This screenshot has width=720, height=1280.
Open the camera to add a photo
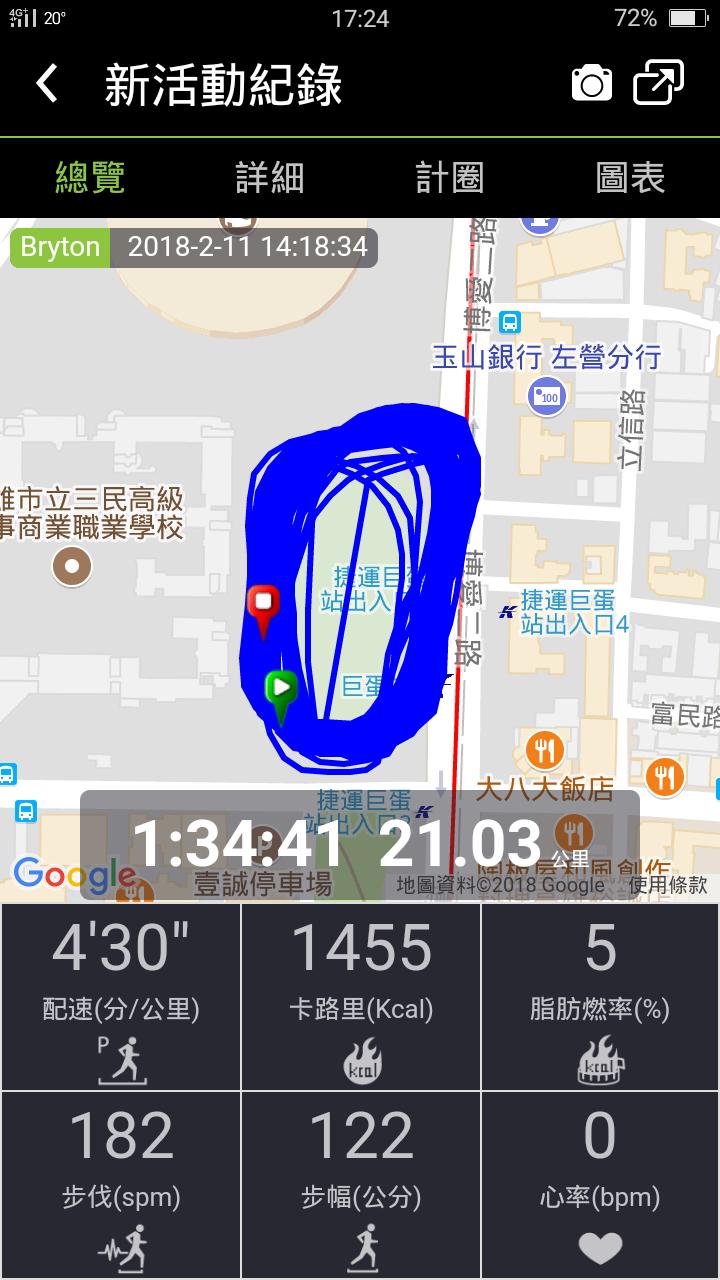coord(591,84)
